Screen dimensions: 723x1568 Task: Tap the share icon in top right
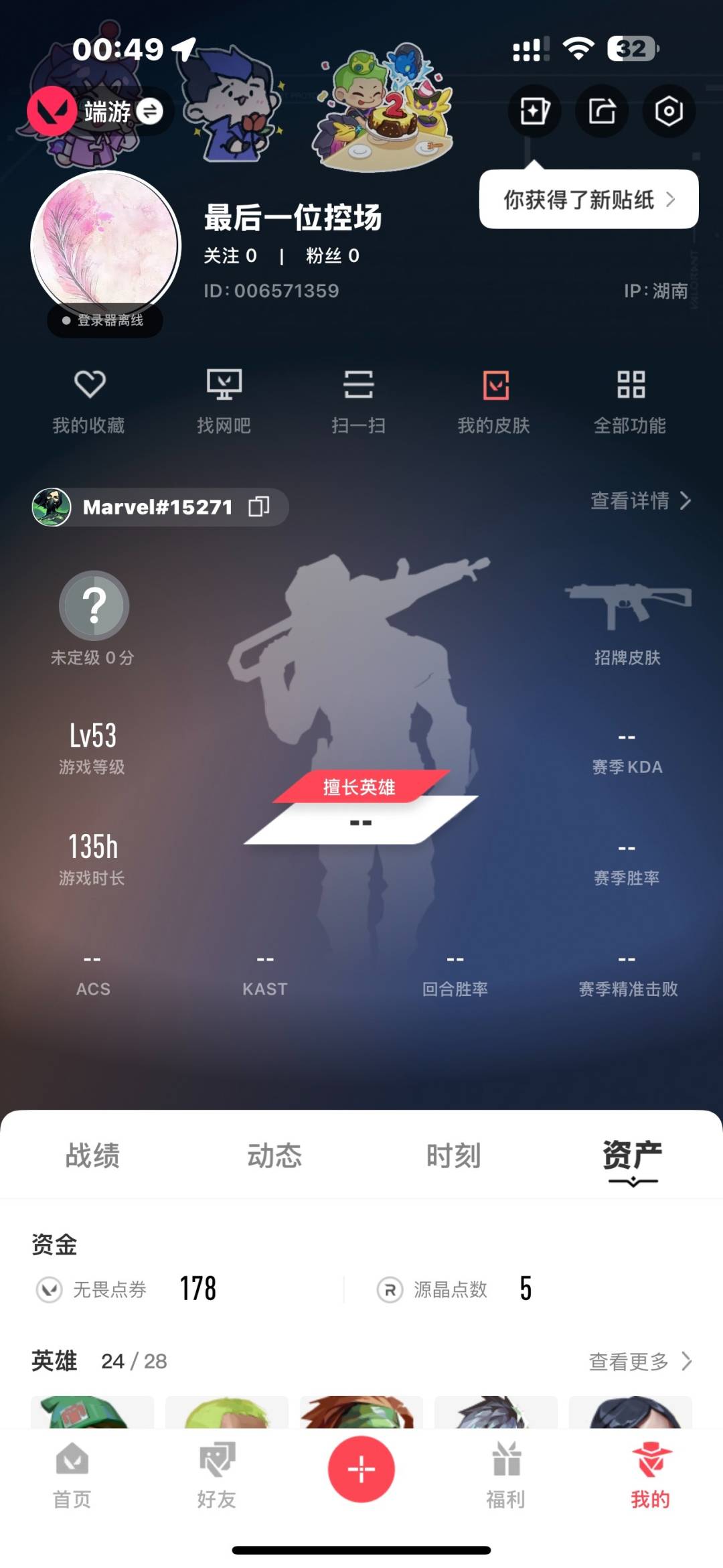tap(601, 112)
